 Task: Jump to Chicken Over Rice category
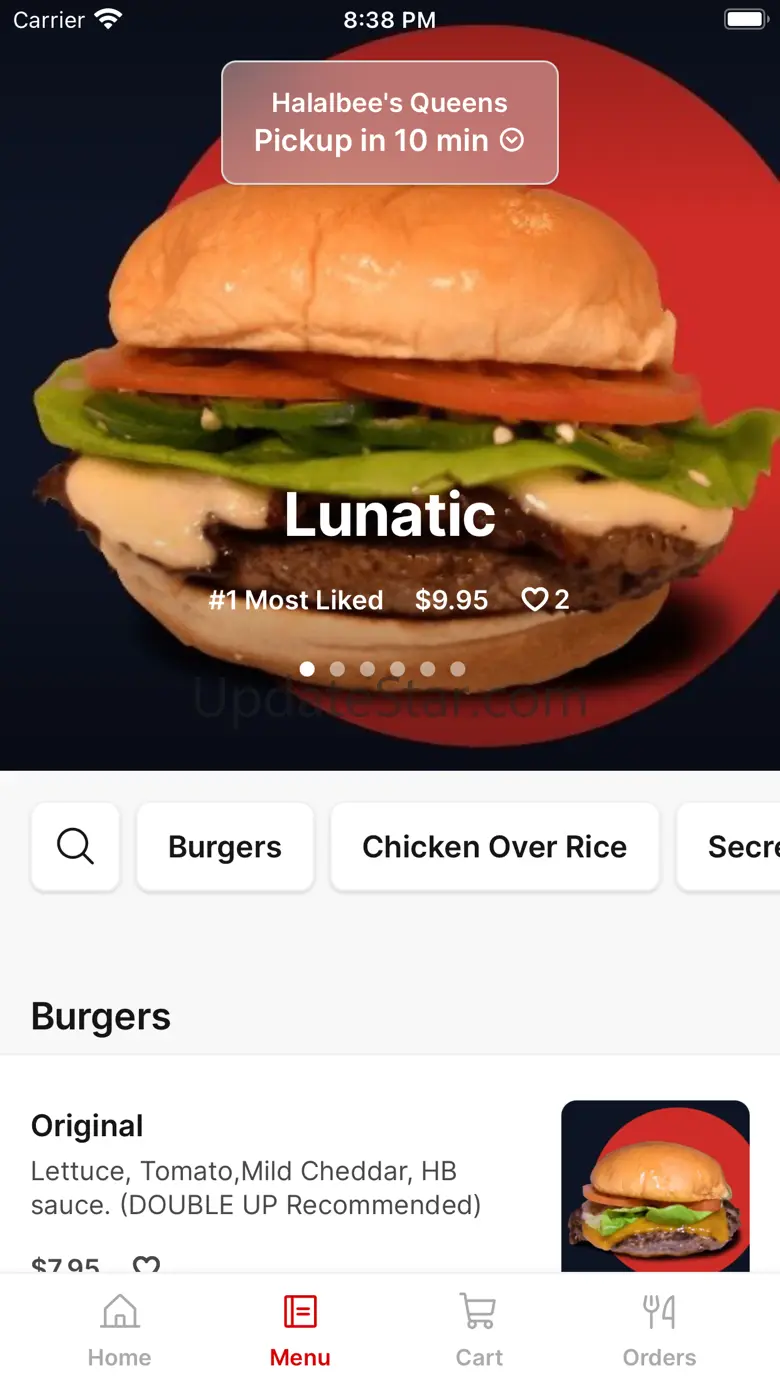click(494, 847)
